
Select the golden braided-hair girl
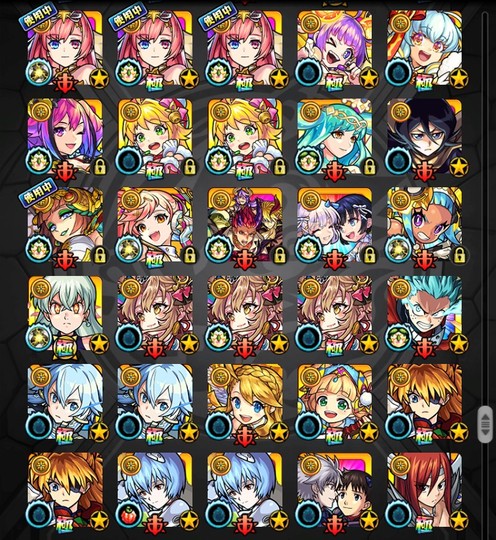[x=245, y=402]
